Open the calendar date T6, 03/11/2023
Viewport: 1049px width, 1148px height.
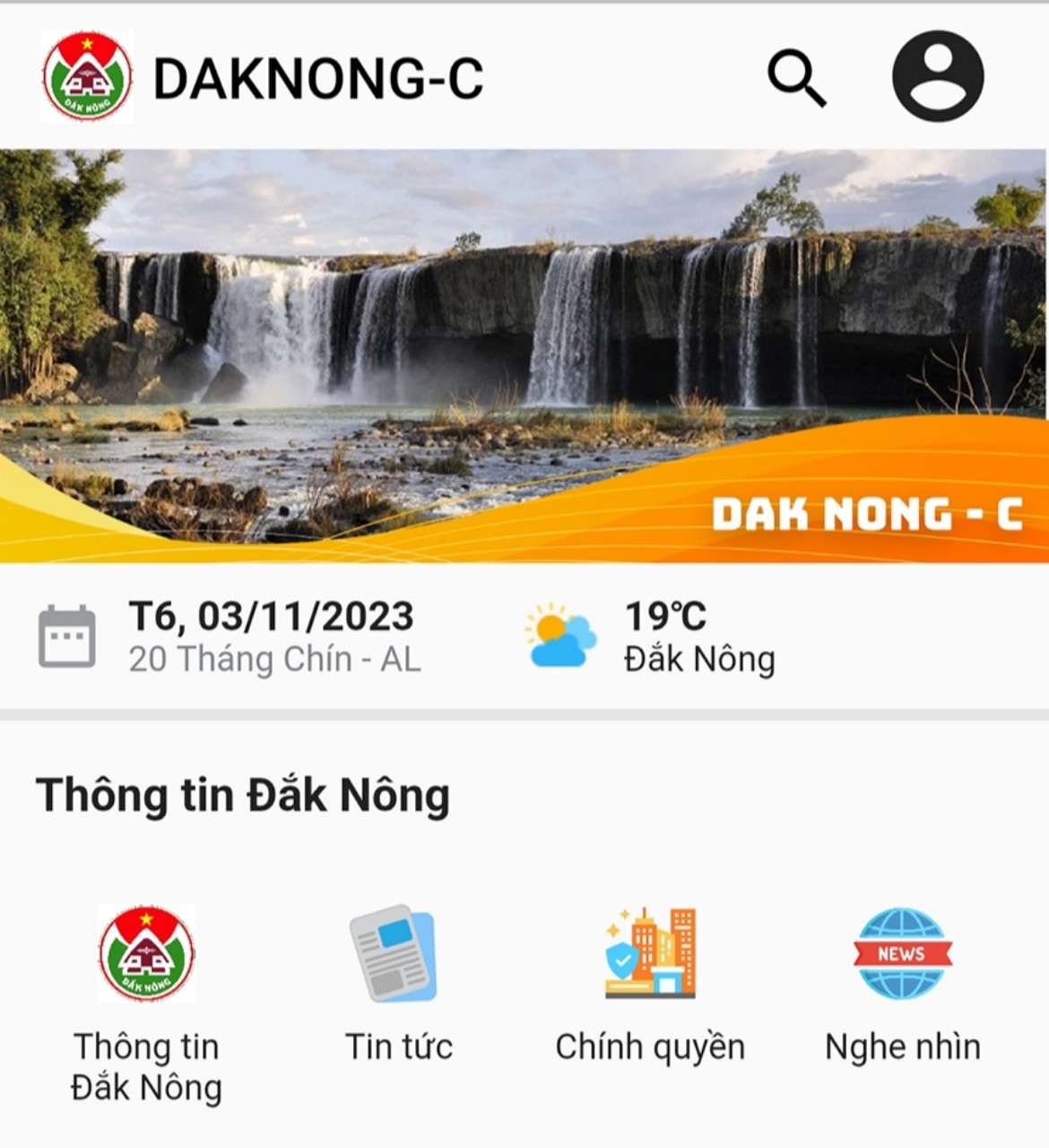[x=230, y=637]
